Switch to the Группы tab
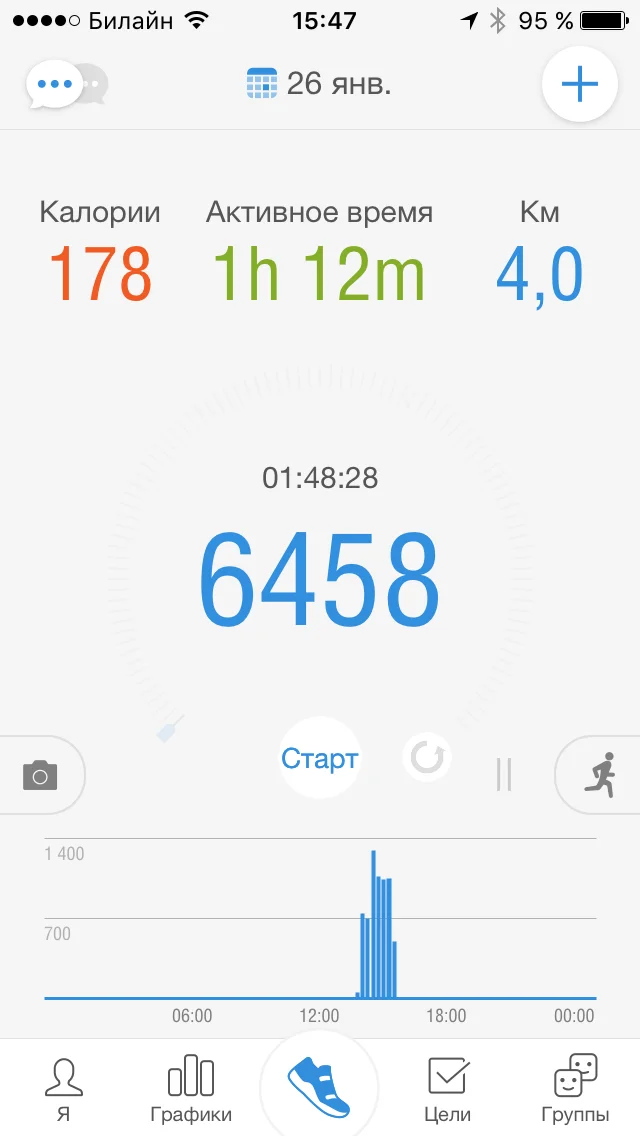The width and height of the screenshot is (640, 1136). 575,1089
